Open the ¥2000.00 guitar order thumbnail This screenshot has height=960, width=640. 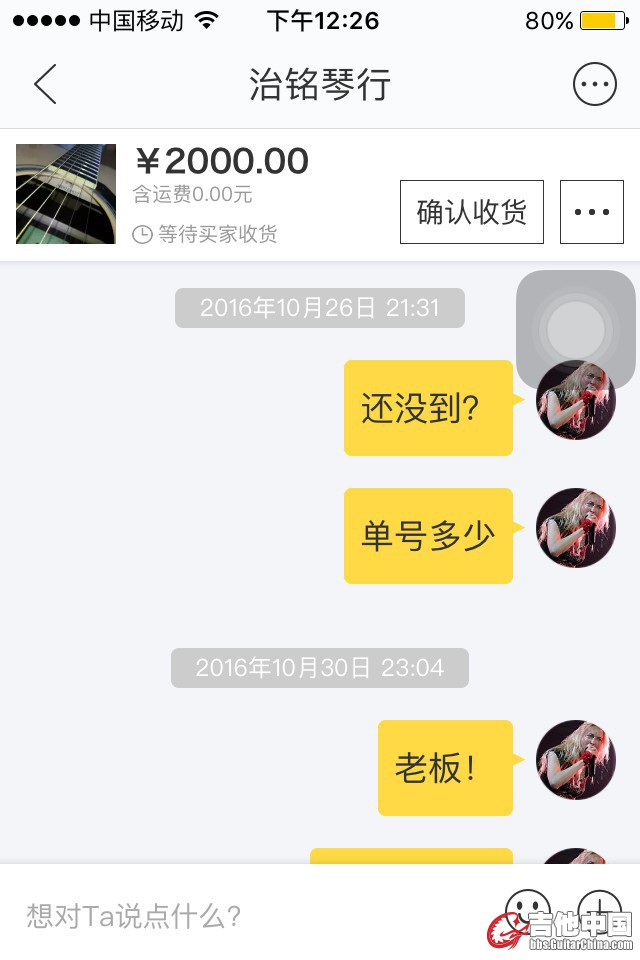point(66,194)
